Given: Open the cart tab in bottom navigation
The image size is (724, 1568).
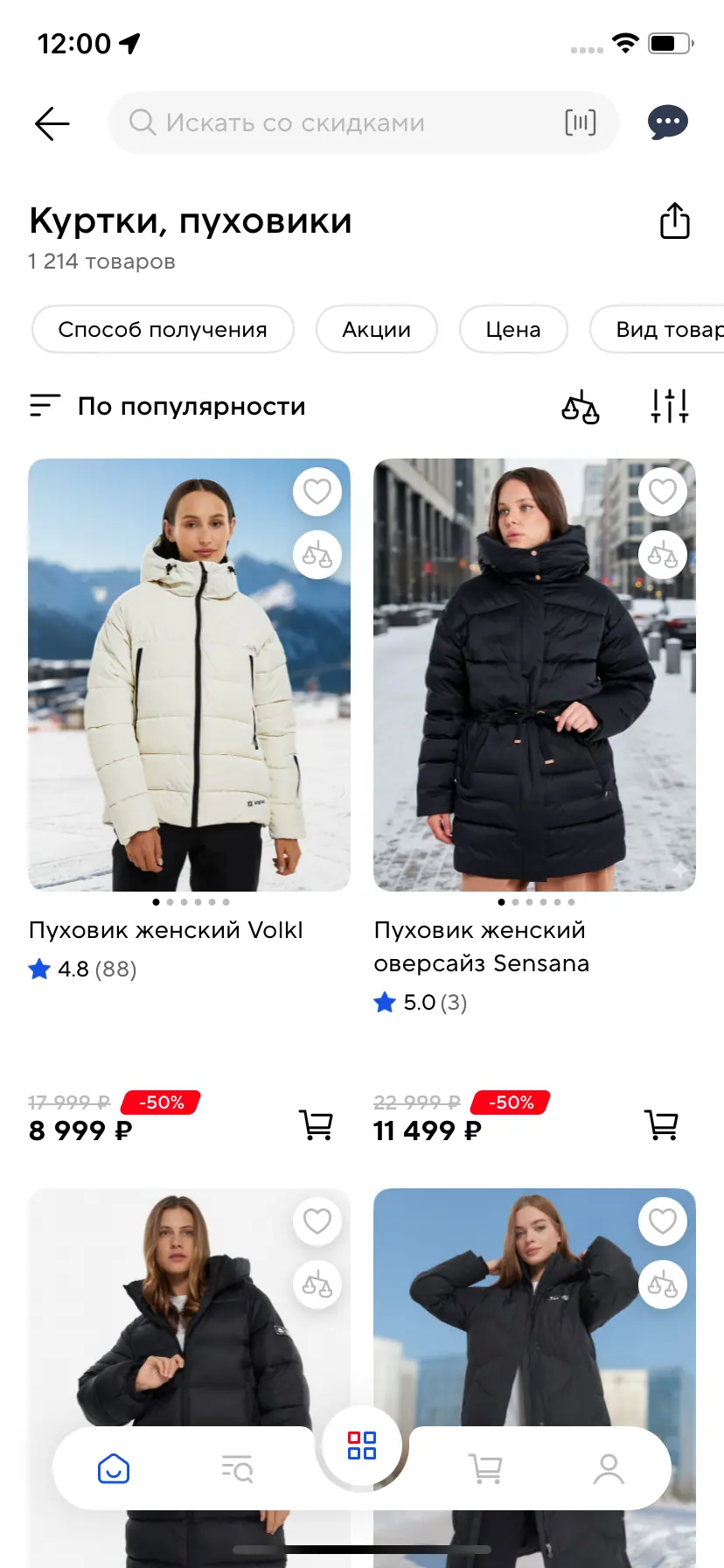Looking at the screenshot, I should coord(485,1468).
